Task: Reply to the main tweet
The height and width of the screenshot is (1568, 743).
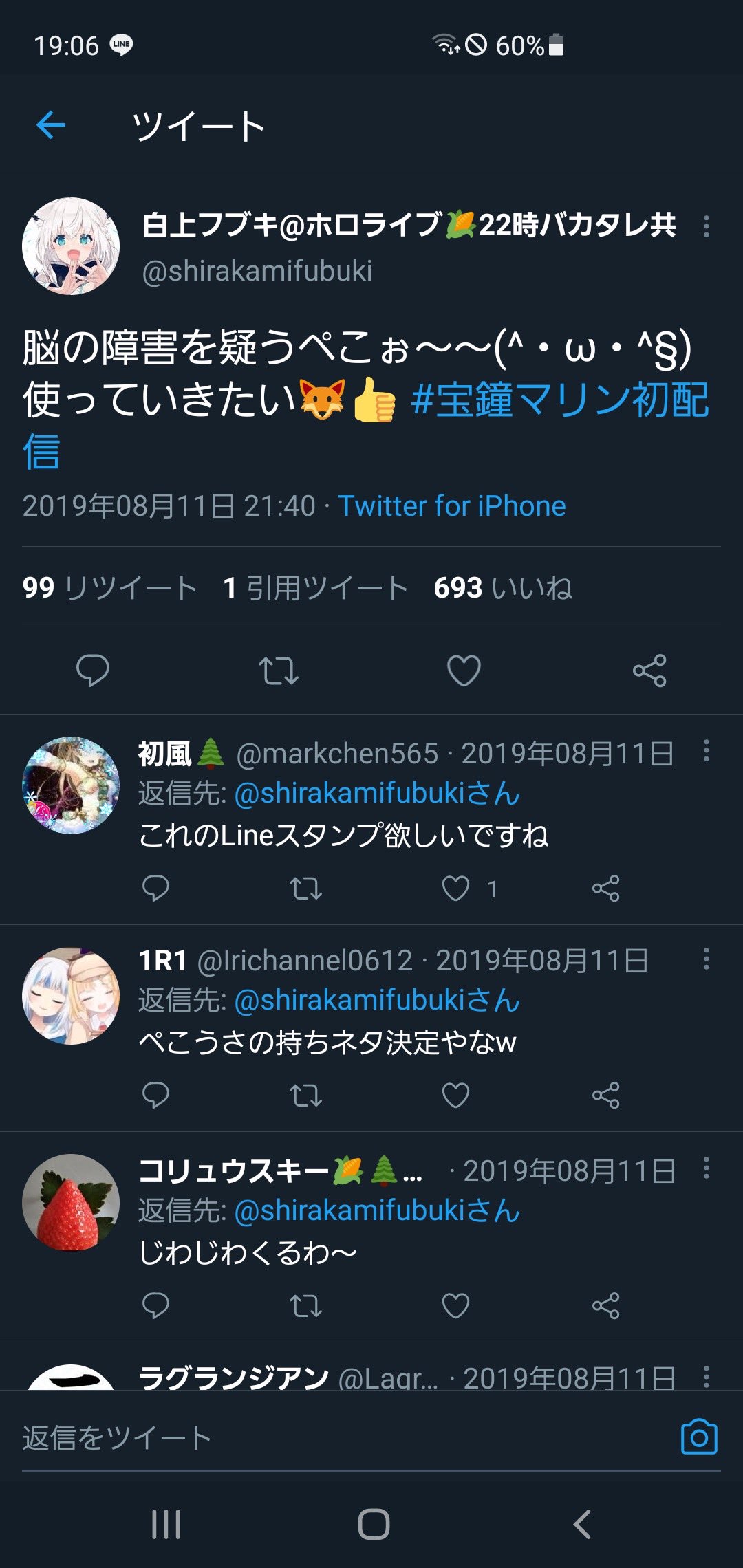Action: pos(92,671)
